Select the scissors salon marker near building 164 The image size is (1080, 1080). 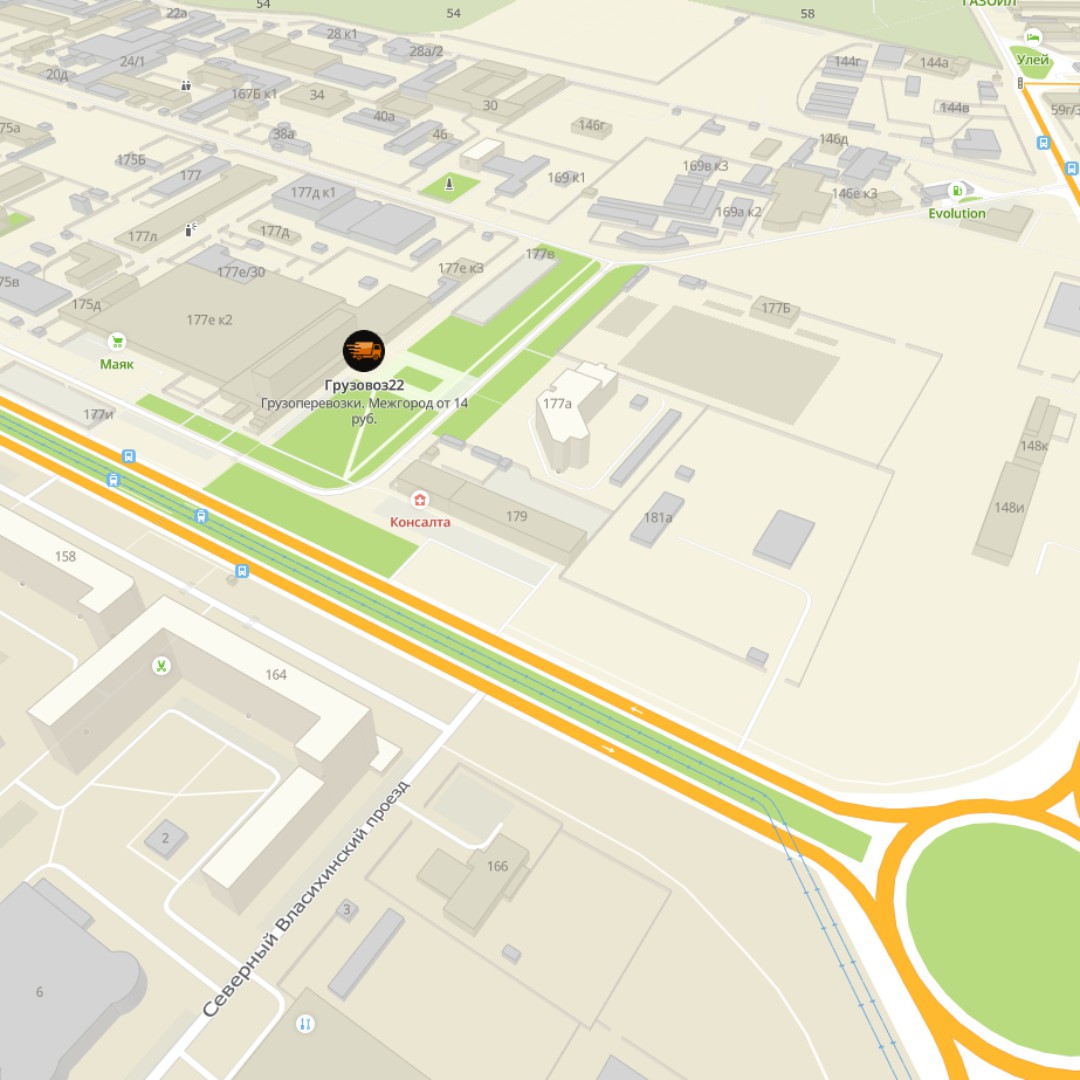click(x=160, y=665)
